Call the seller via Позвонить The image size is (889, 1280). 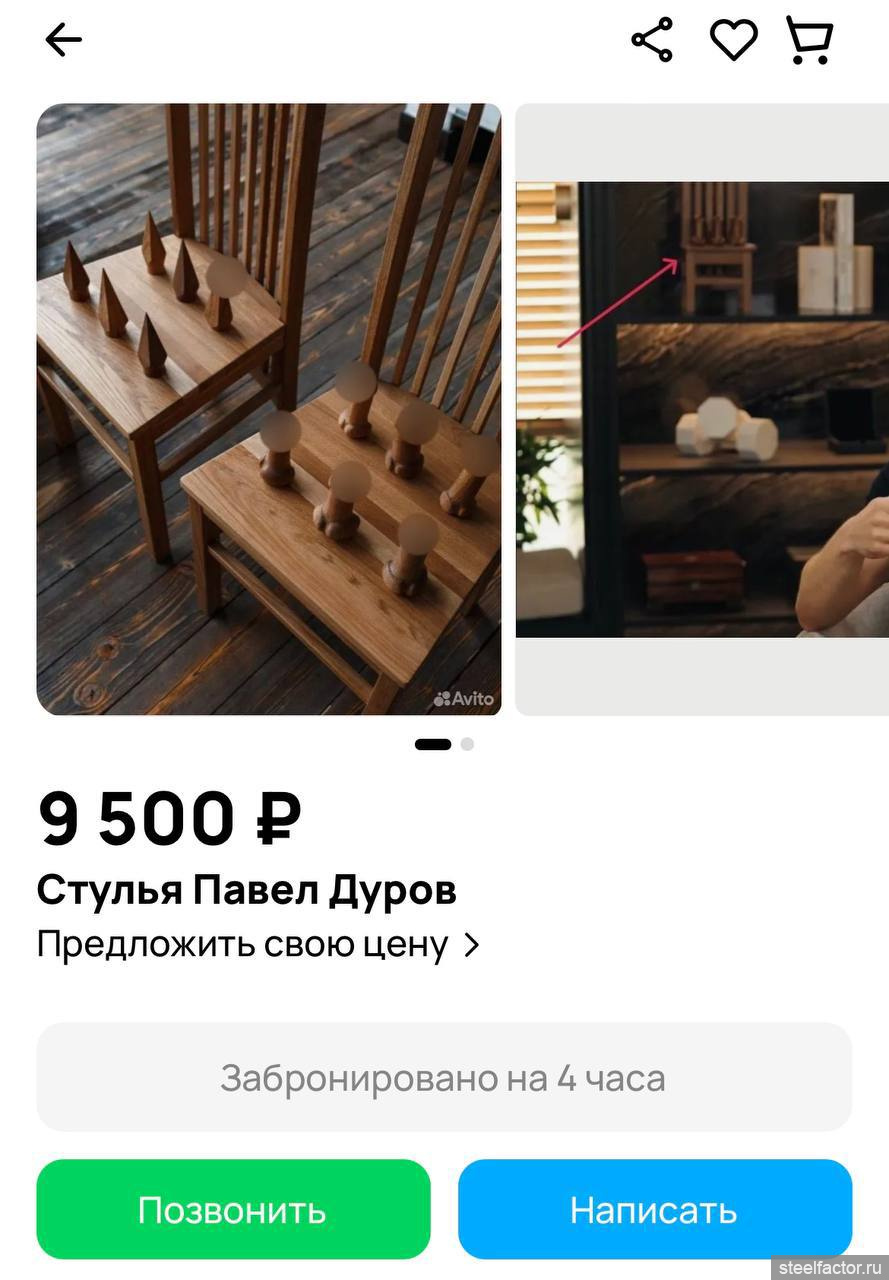point(233,1209)
